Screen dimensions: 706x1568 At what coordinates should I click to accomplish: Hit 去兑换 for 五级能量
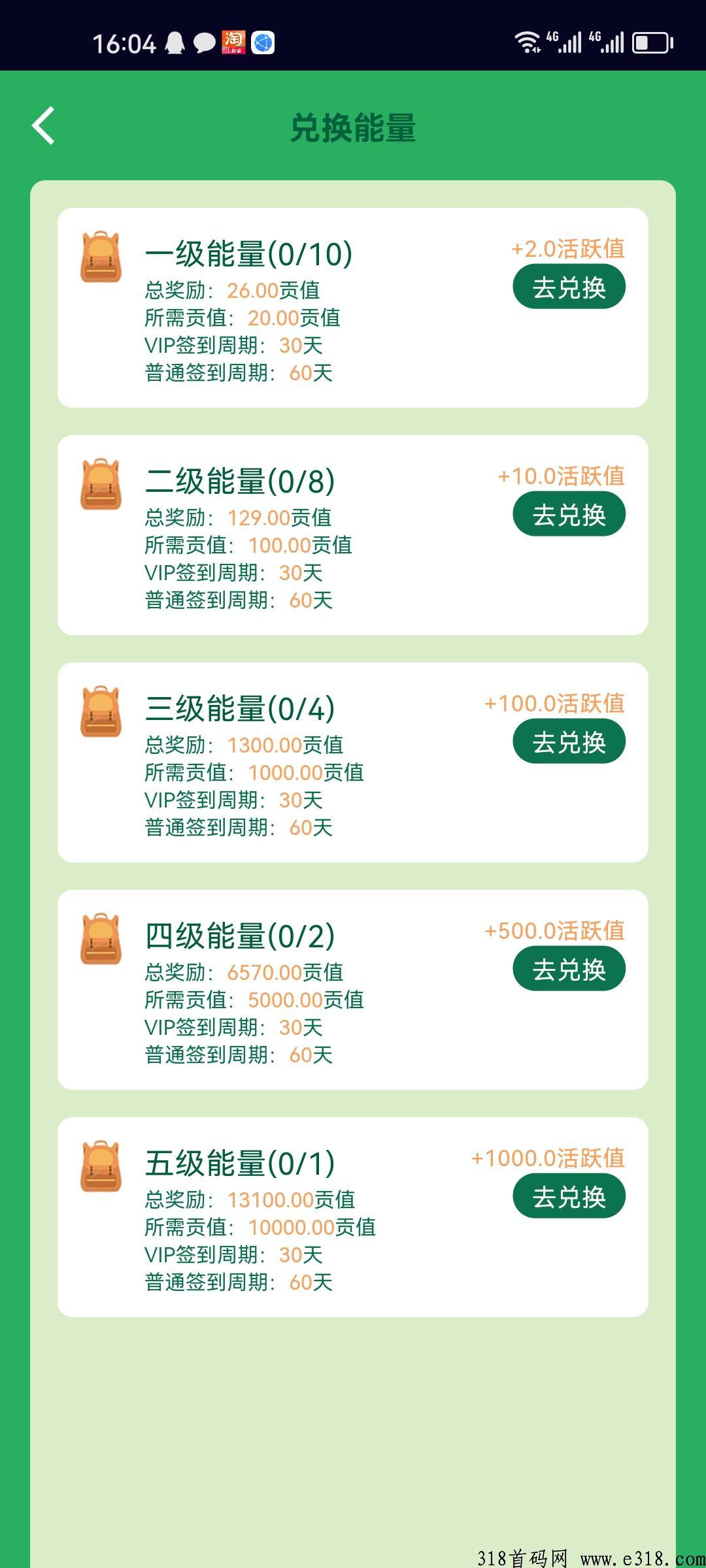[569, 1196]
